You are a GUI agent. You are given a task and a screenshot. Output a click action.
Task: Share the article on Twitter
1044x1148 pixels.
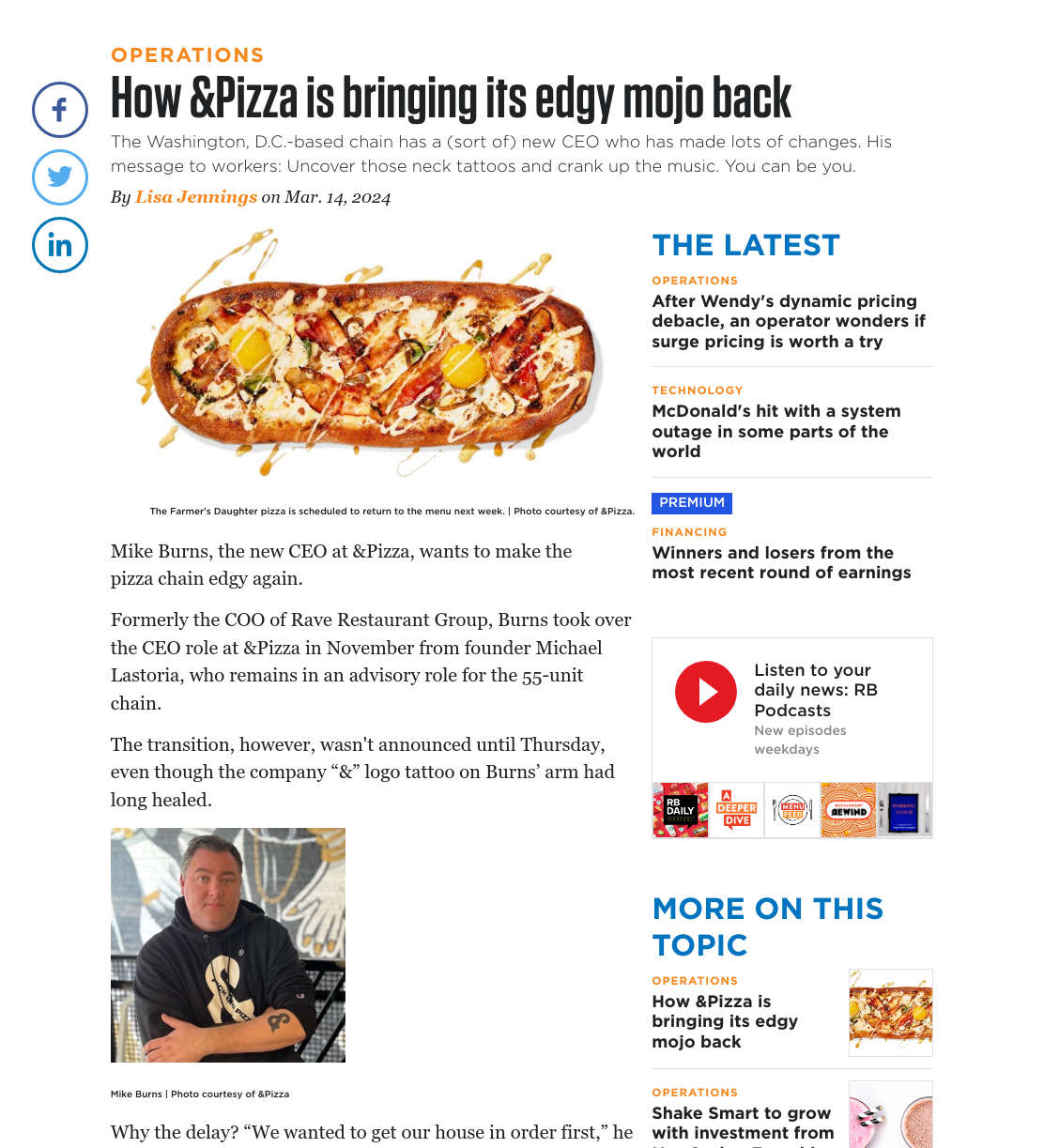[x=60, y=177]
